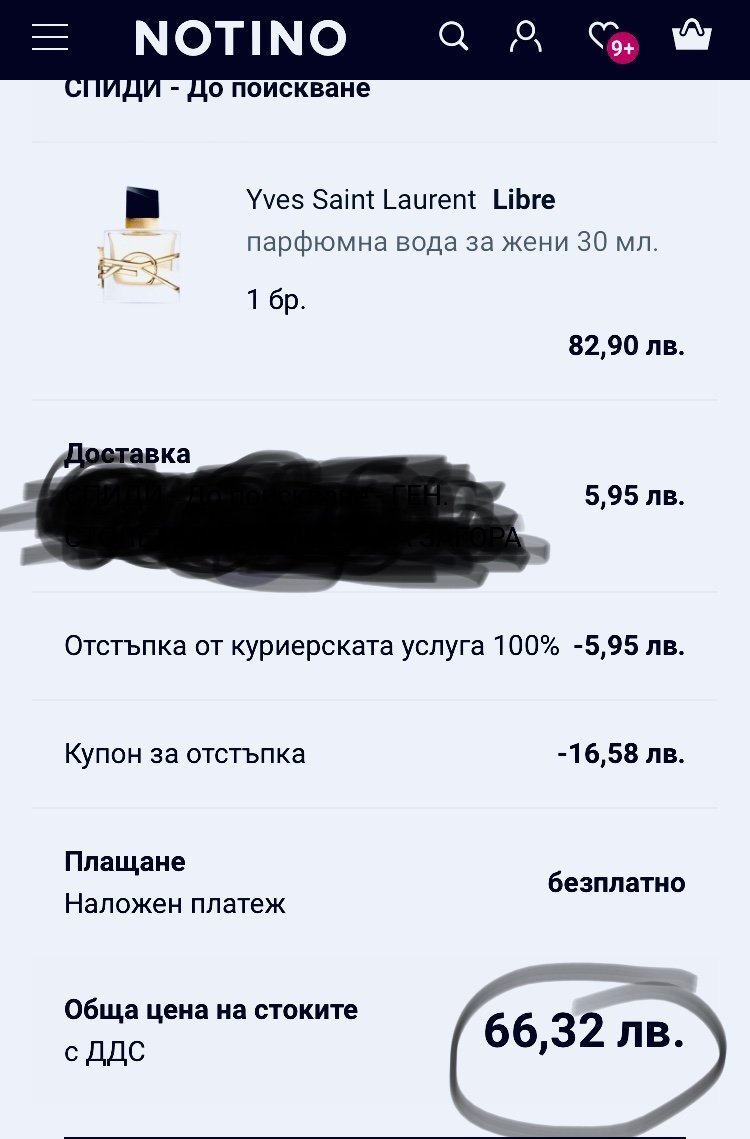Open the shopping basket
The width and height of the screenshot is (750, 1139).
(691, 36)
